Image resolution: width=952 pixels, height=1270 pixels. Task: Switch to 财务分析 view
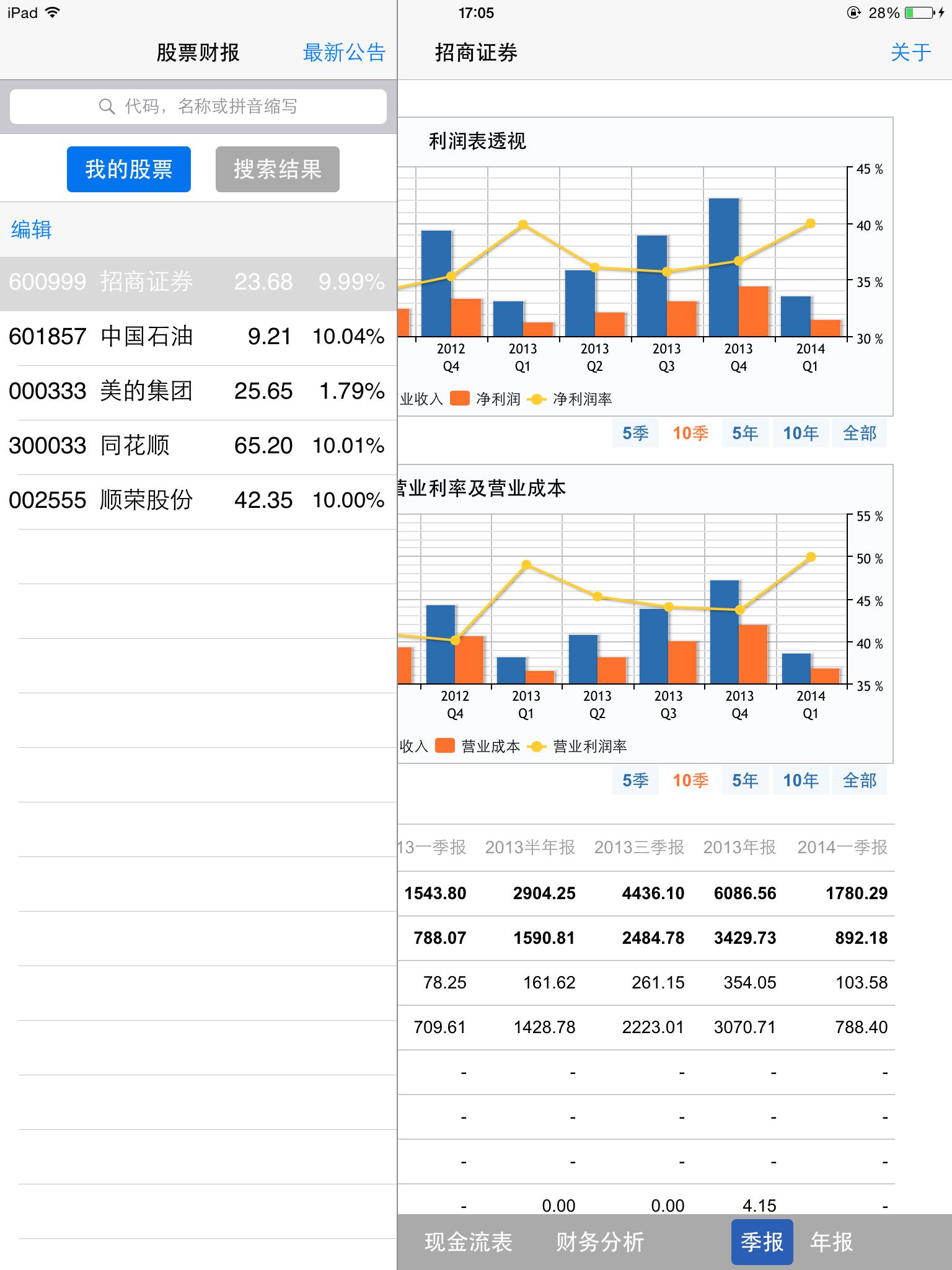600,1242
